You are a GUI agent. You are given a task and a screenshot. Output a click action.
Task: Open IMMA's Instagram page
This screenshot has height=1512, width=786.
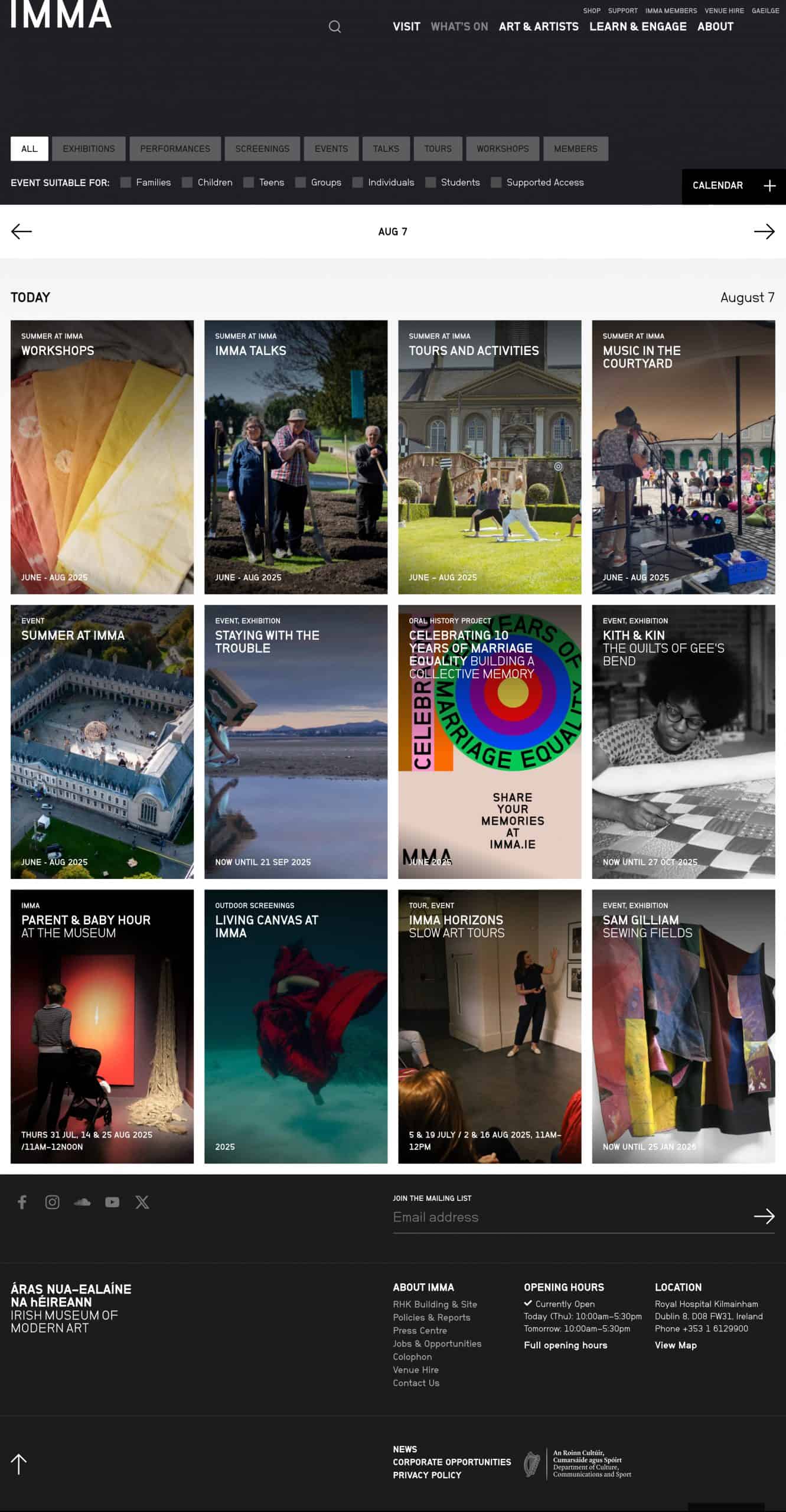(53, 1203)
